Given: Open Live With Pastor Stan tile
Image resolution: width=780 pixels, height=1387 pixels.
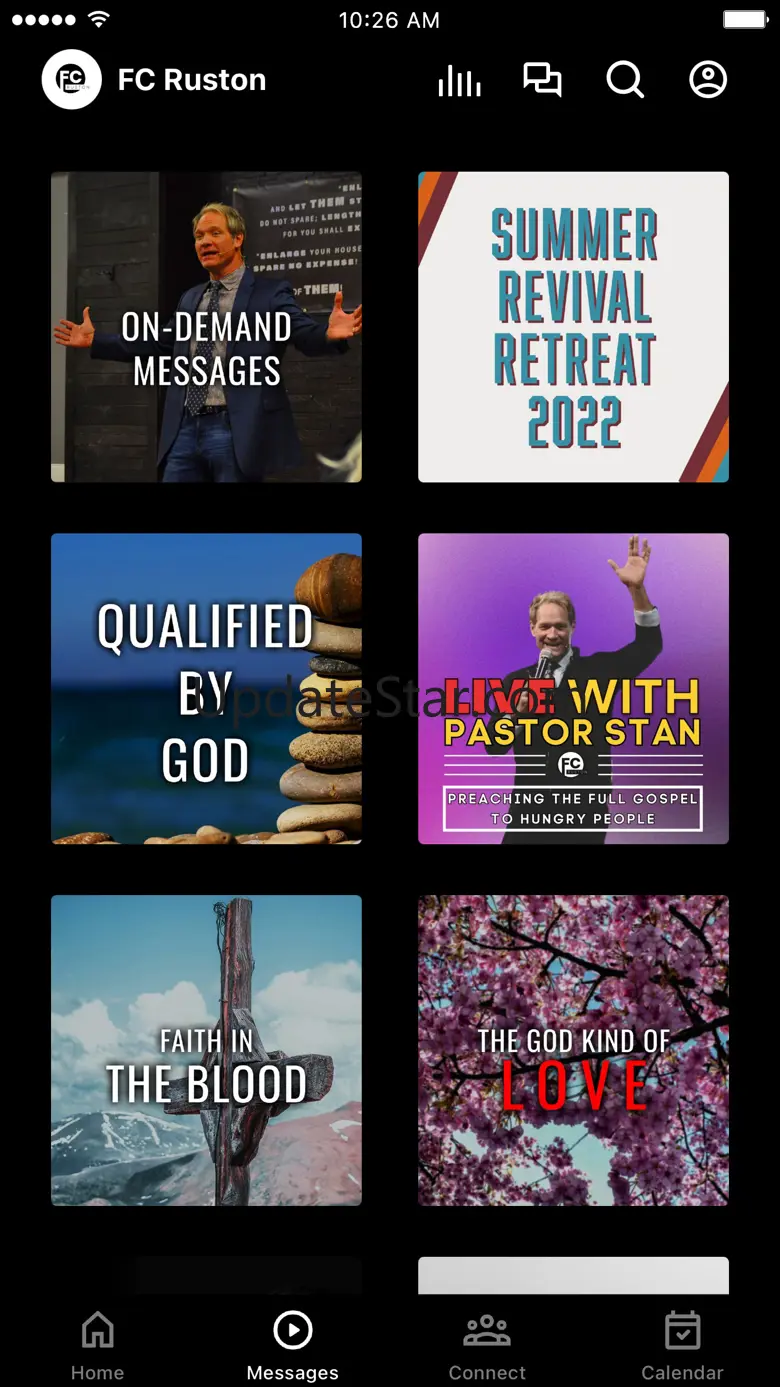Looking at the screenshot, I should [573, 688].
